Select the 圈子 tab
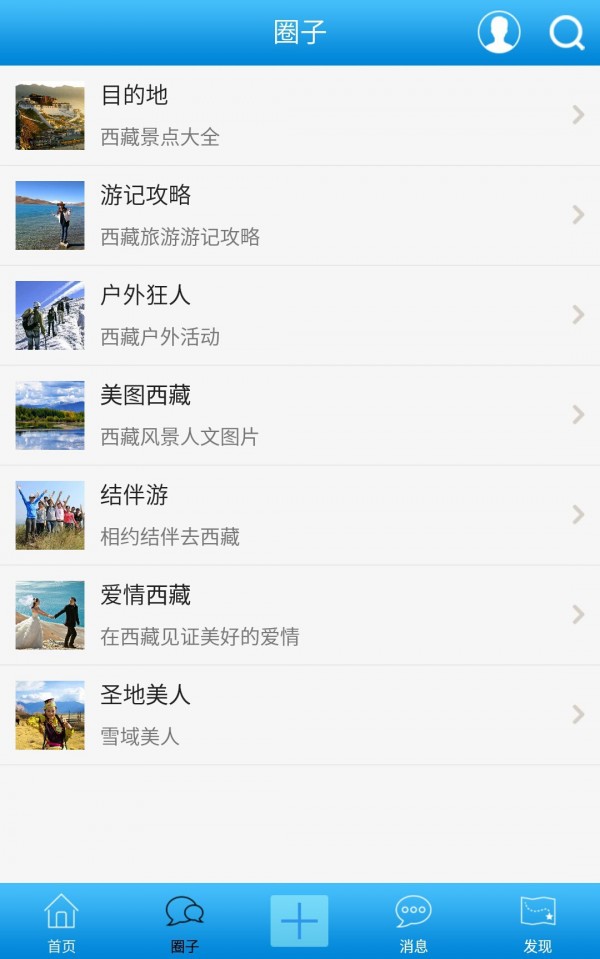Screen dimensions: 600x959 click(x=184, y=923)
